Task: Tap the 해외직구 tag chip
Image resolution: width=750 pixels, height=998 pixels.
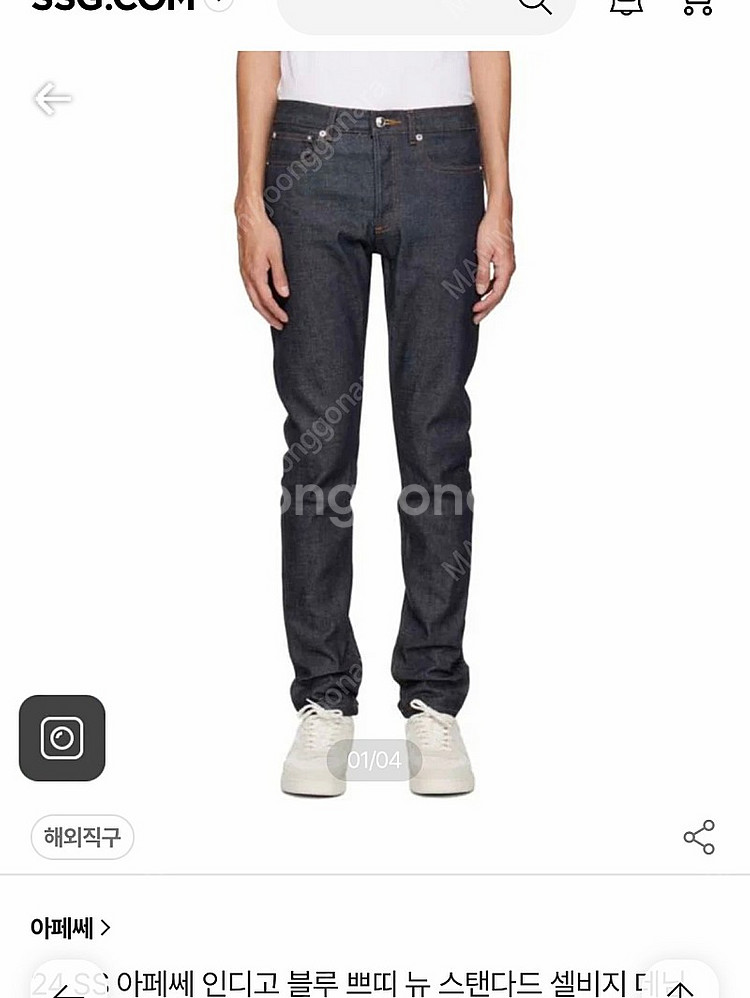Action: click(x=82, y=836)
